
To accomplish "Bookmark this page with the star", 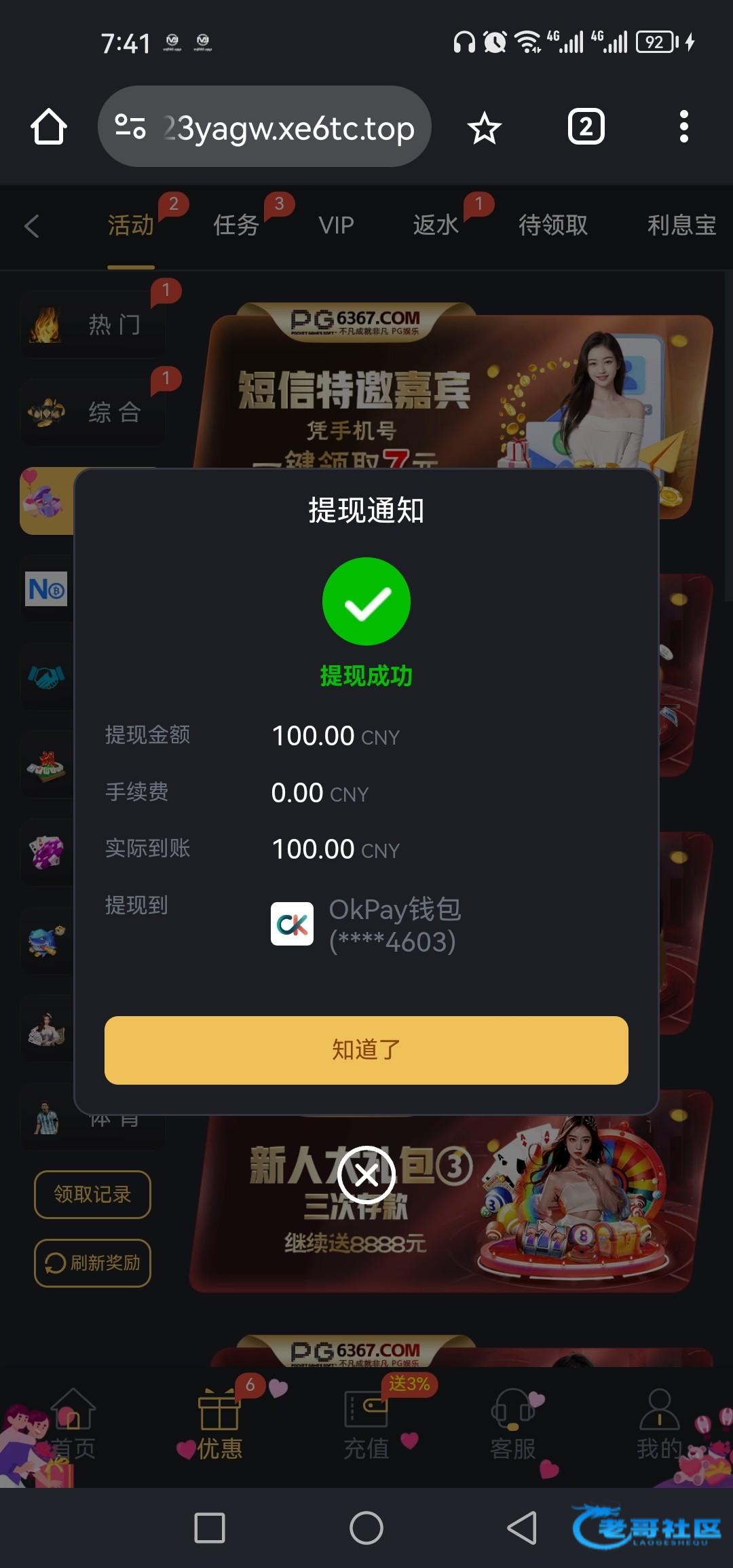I will point(484,128).
